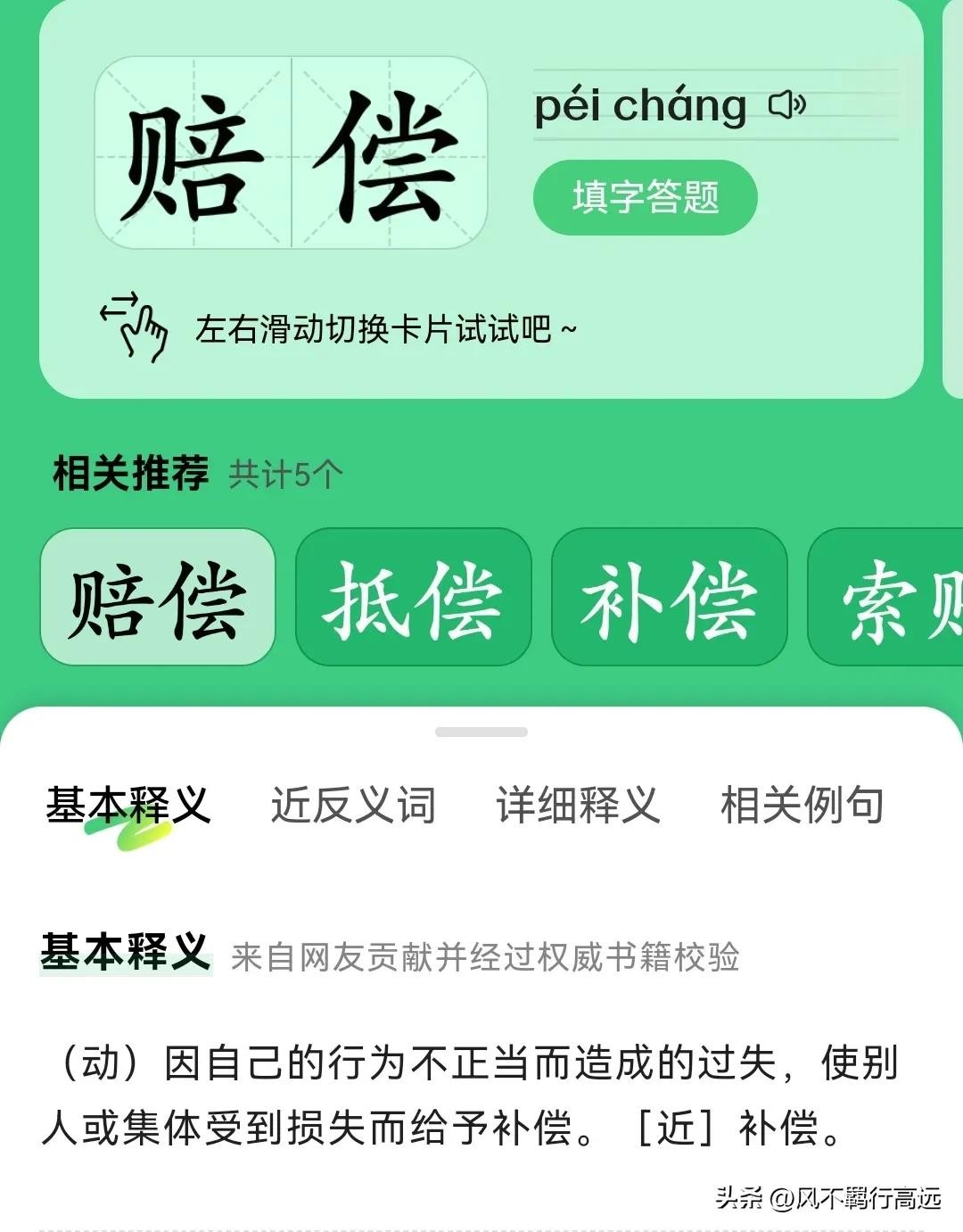The width and height of the screenshot is (963, 1232).
Task: Open the 补偿 related word chip
Action: 669,597
